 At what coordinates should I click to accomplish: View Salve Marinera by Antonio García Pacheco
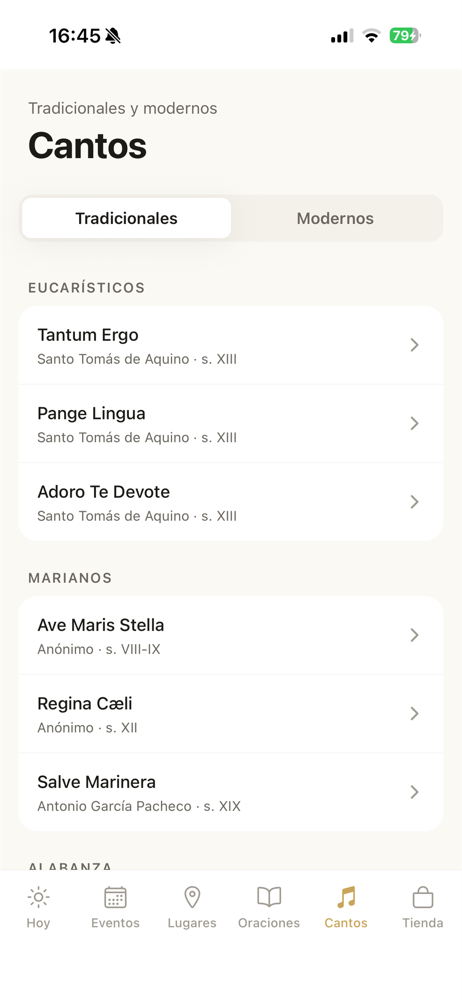point(231,792)
